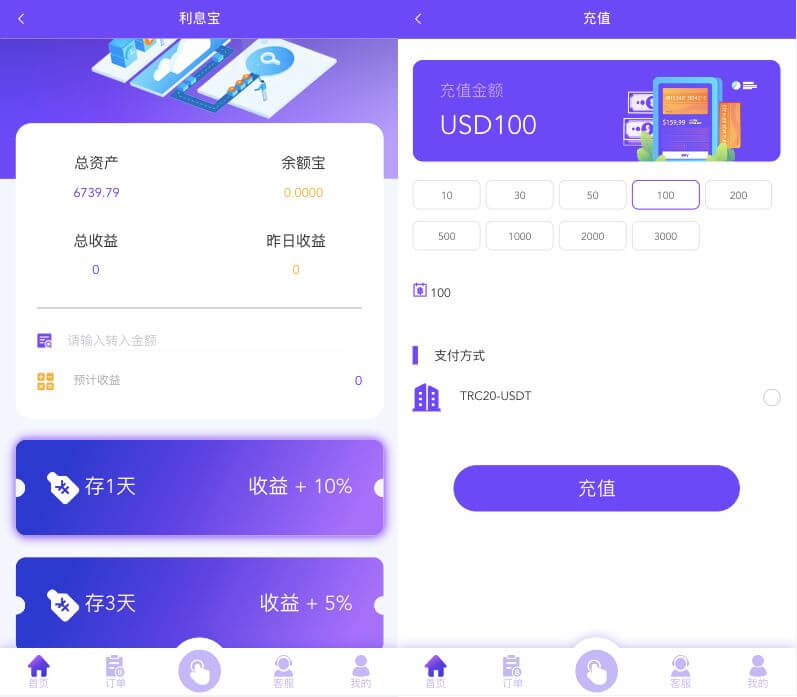Select the 2000 recharge amount
Viewport: 797px width, 697px height.
pos(592,236)
